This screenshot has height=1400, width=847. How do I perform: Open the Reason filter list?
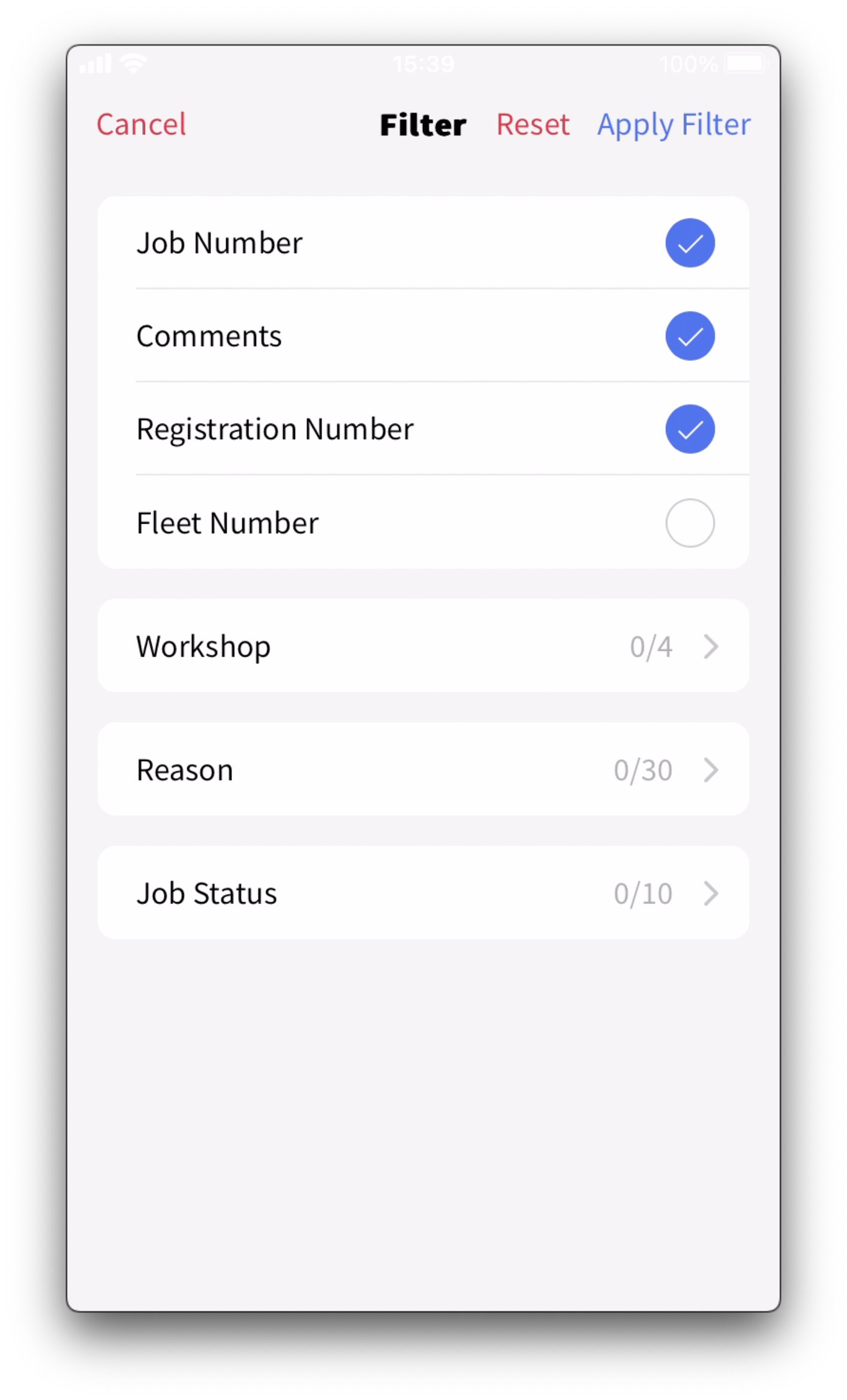pyautogui.click(x=423, y=770)
